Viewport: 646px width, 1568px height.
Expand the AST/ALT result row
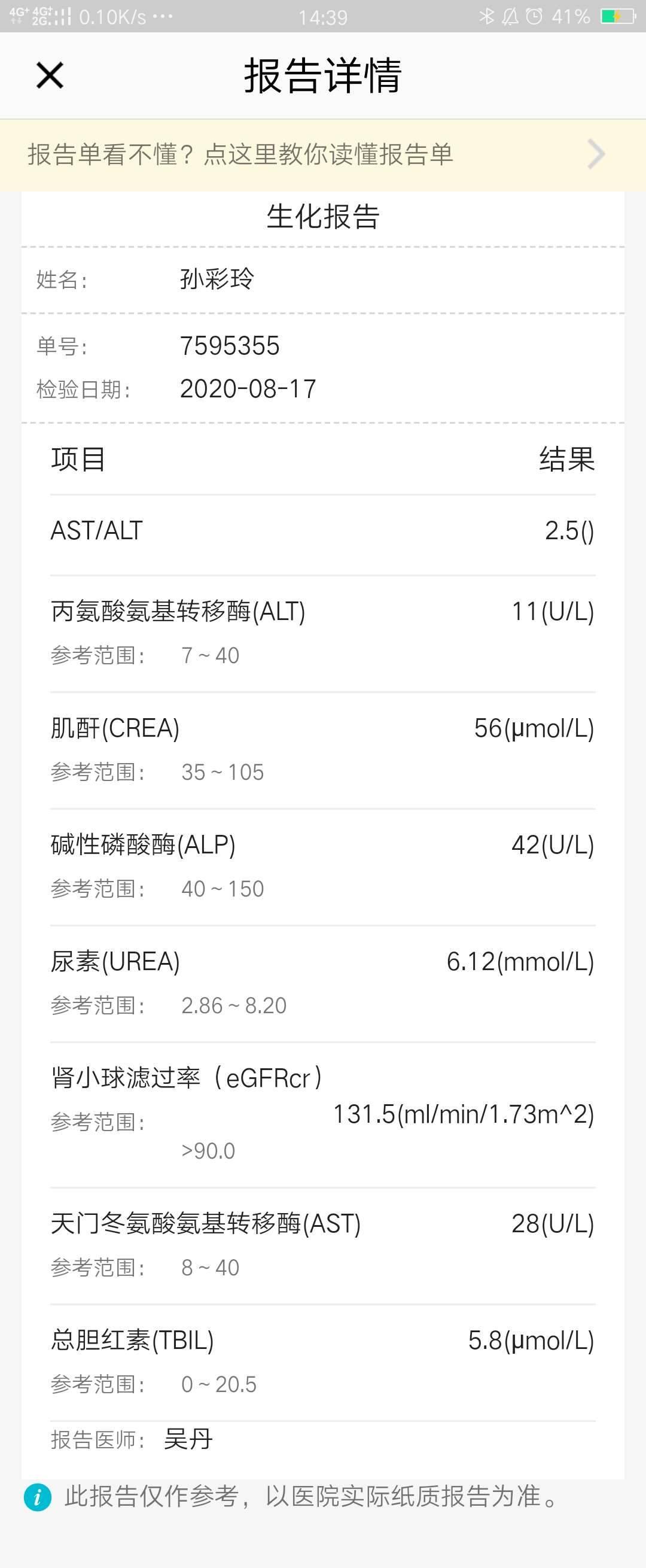(x=323, y=530)
